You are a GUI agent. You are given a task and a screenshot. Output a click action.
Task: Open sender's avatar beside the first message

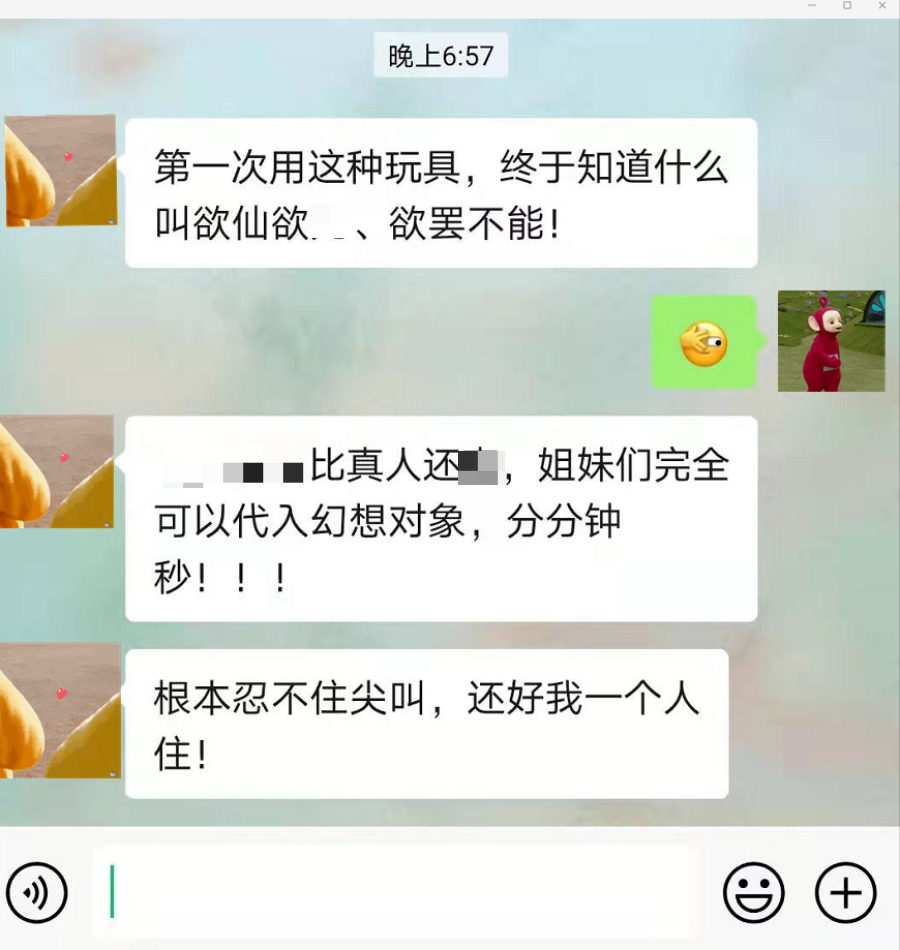pos(61,171)
